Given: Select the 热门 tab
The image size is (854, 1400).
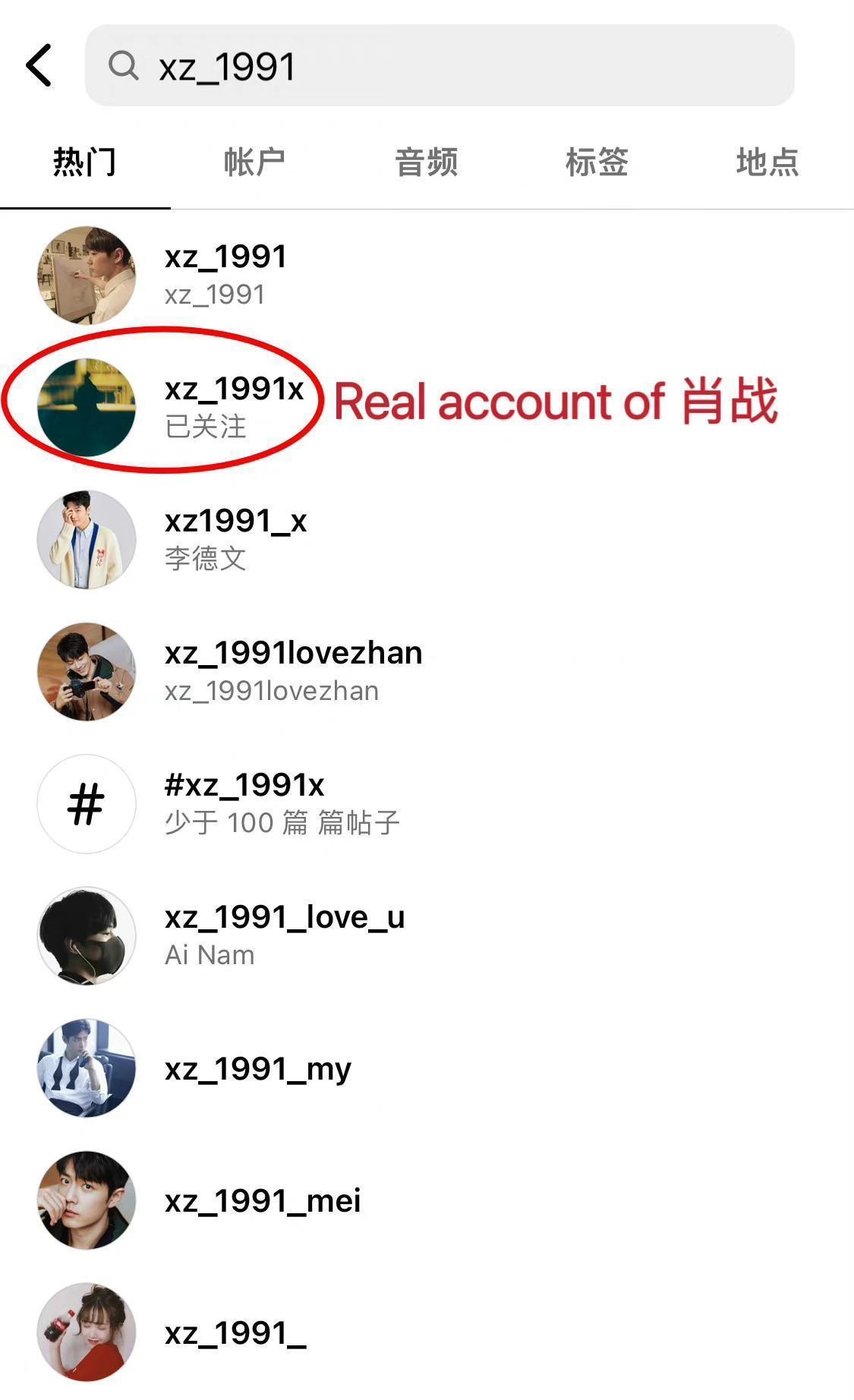Looking at the screenshot, I should click(84, 162).
